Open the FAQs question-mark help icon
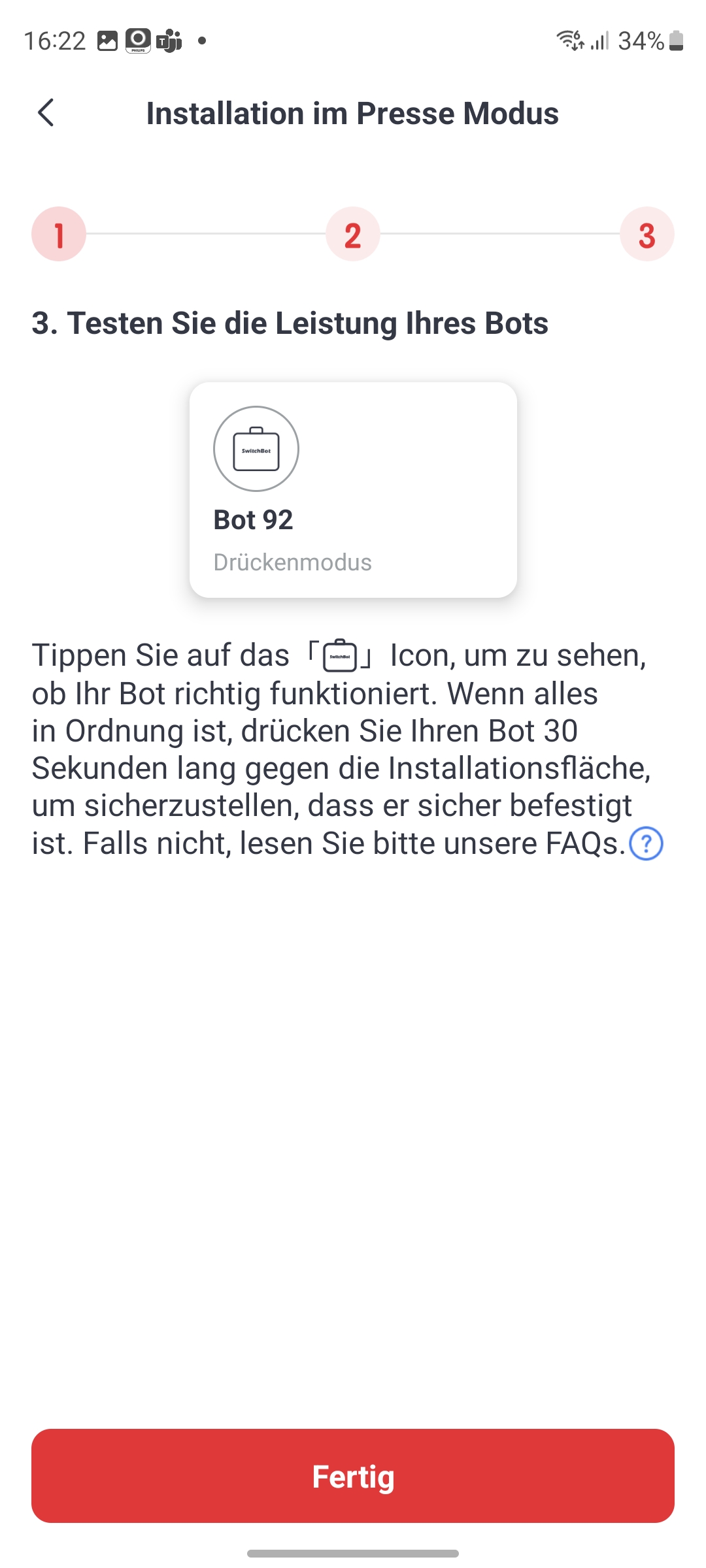Viewport: 706px width, 1568px height. [x=646, y=843]
